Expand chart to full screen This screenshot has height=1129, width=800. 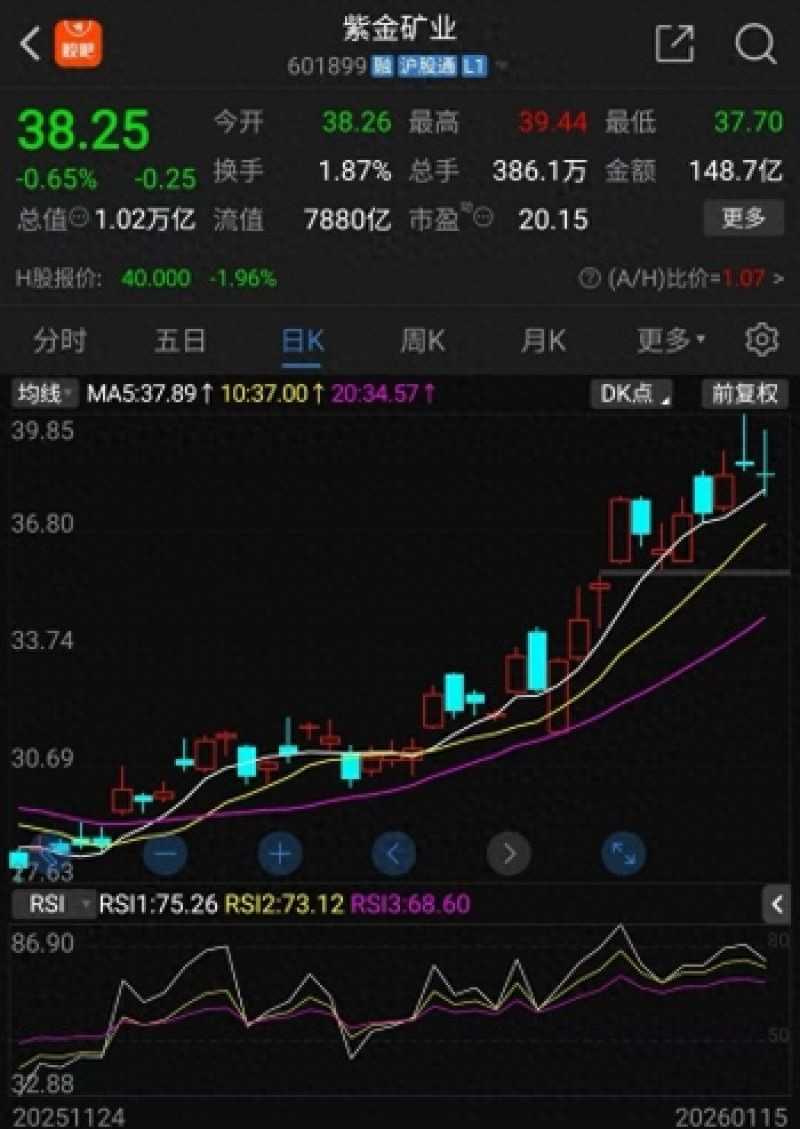click(623, 853)
